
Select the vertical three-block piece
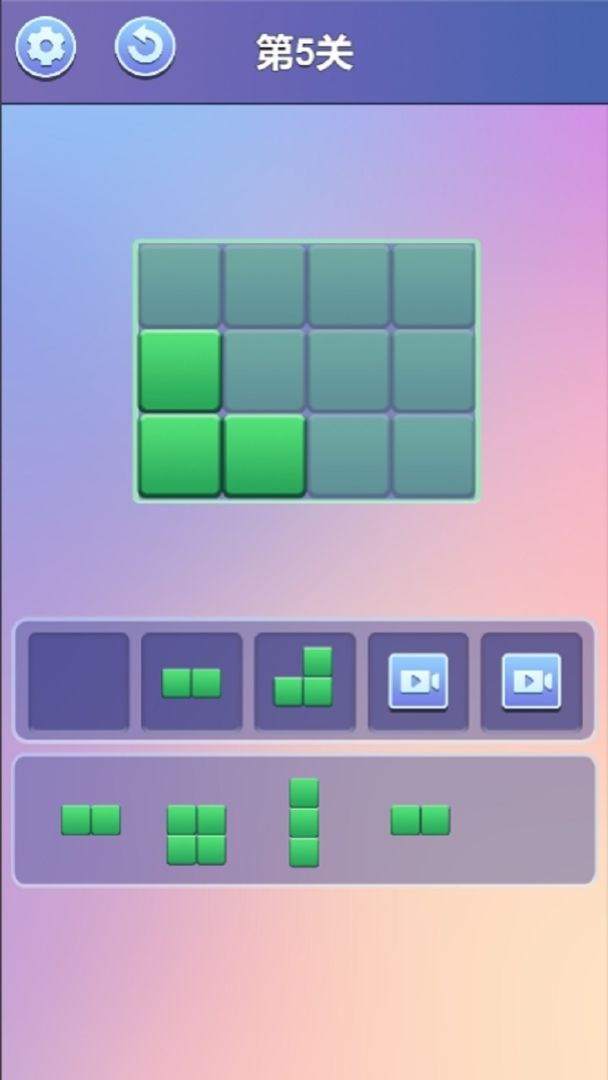tap(304, 822)
